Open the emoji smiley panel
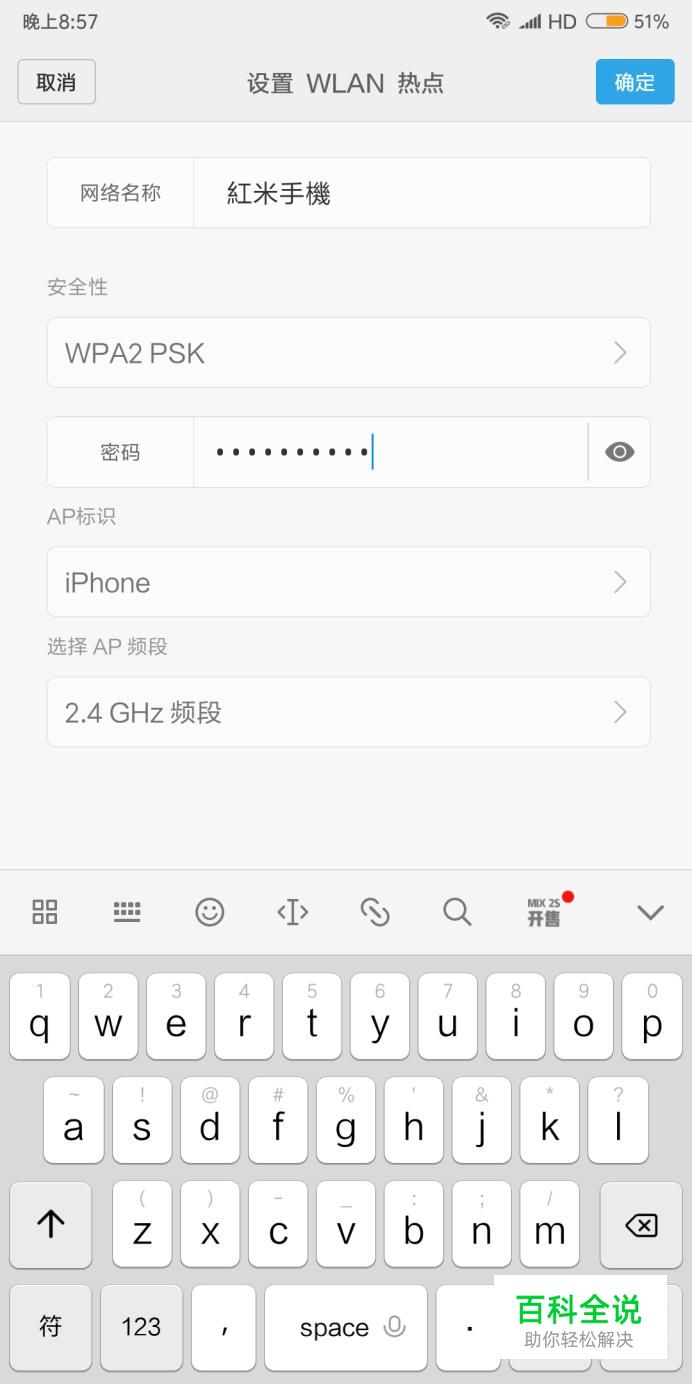692x1384 pixels. 210,911
